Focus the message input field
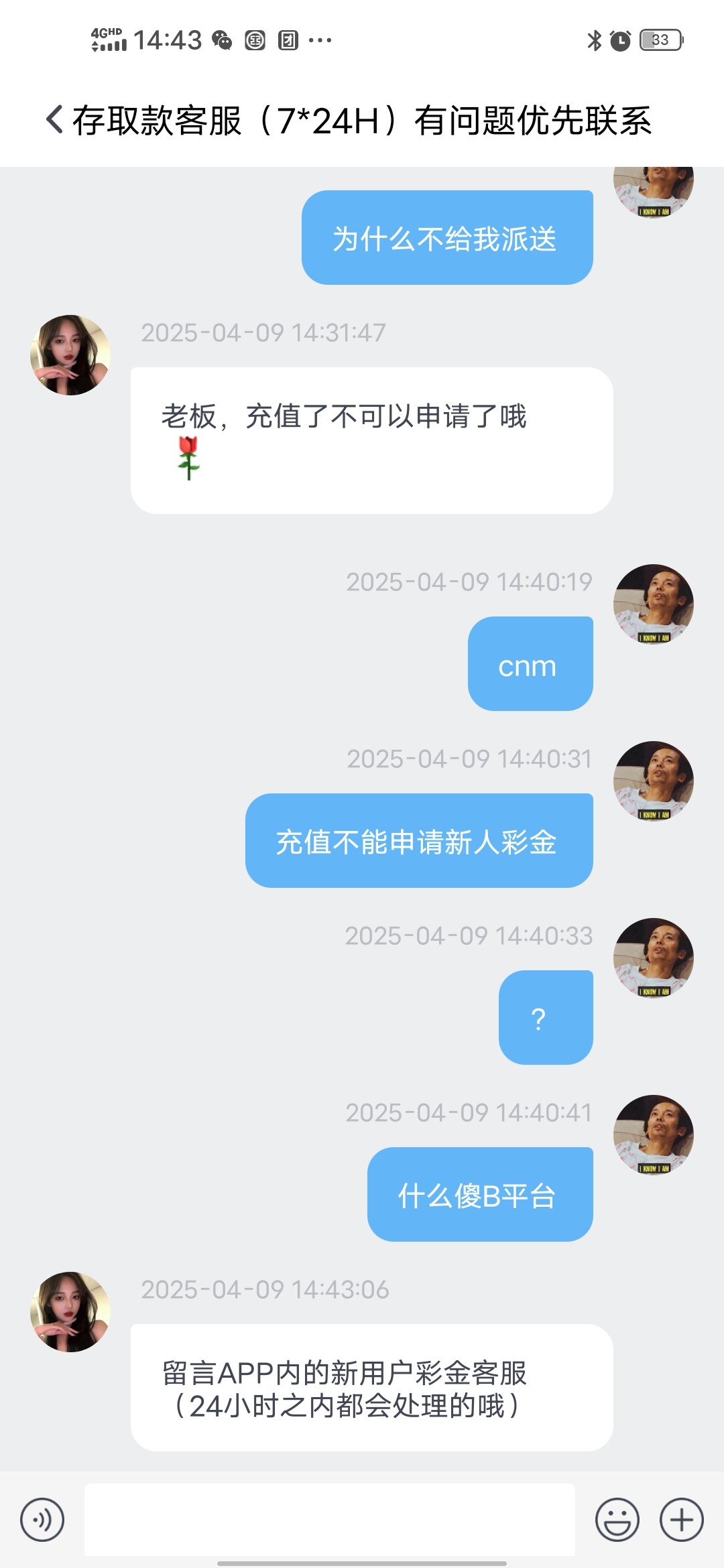724x1568 pixels. pos(329,1519)
